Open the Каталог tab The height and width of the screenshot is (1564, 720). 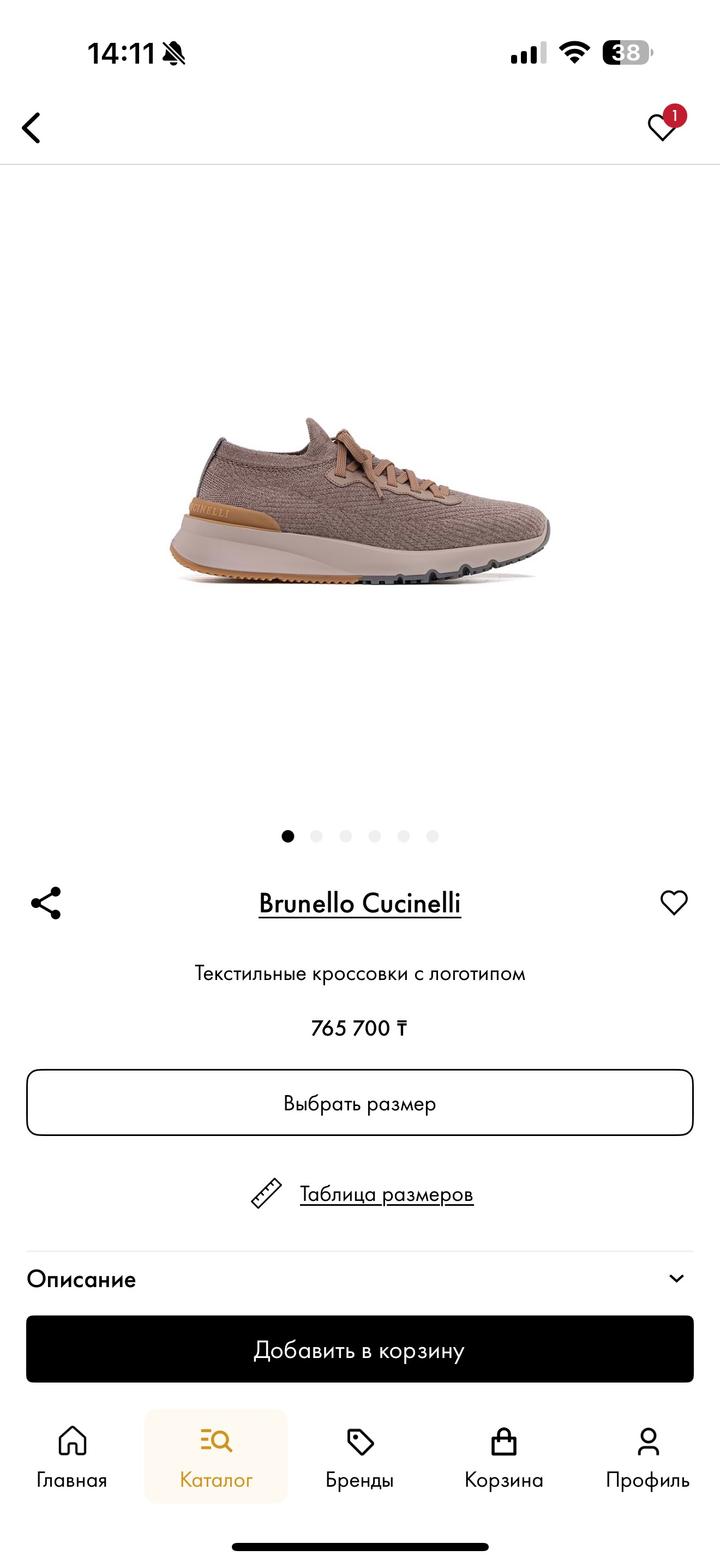point(216,1457)
